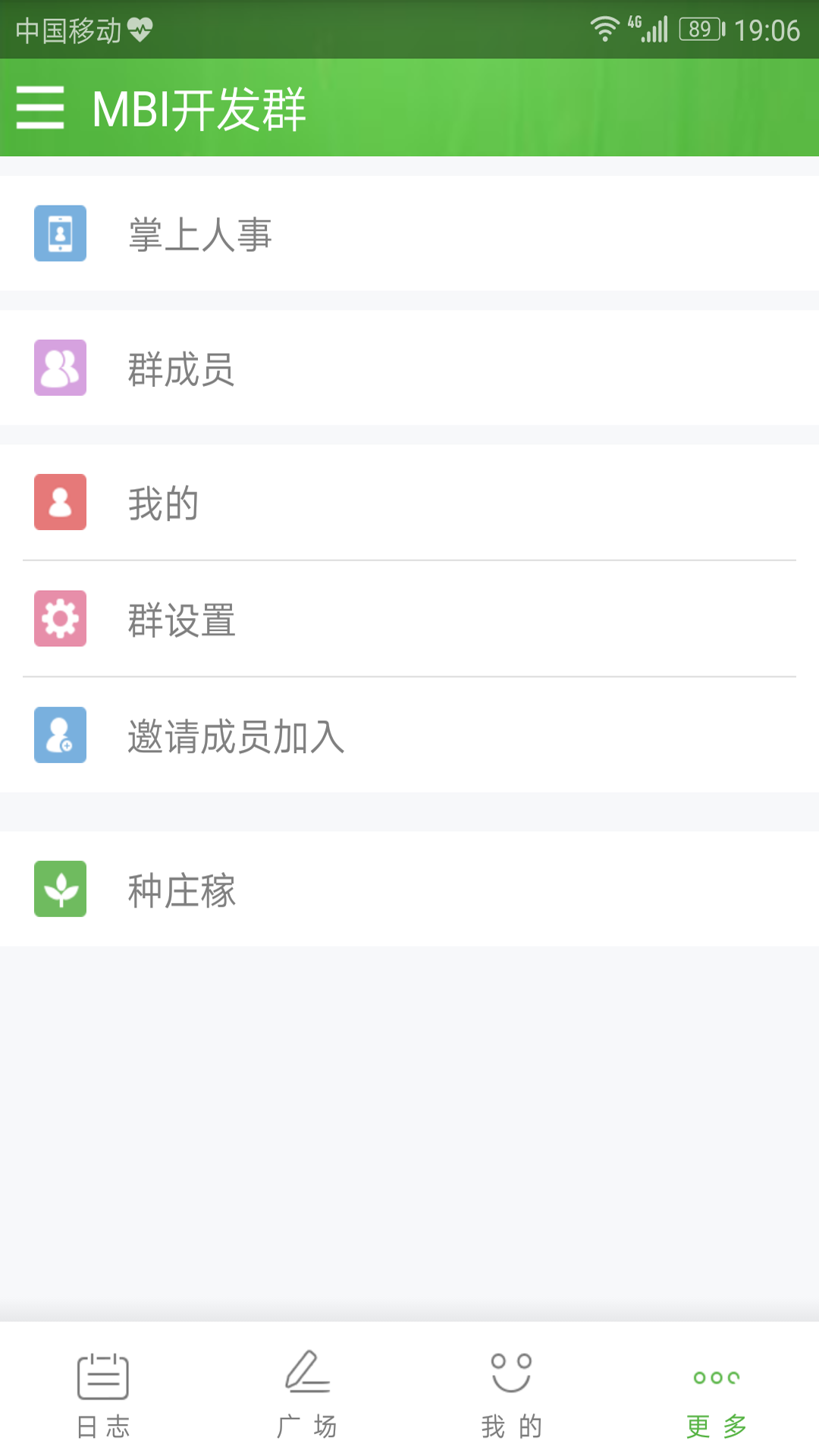Click the invite member icon with plus sign

pos(61,735)
